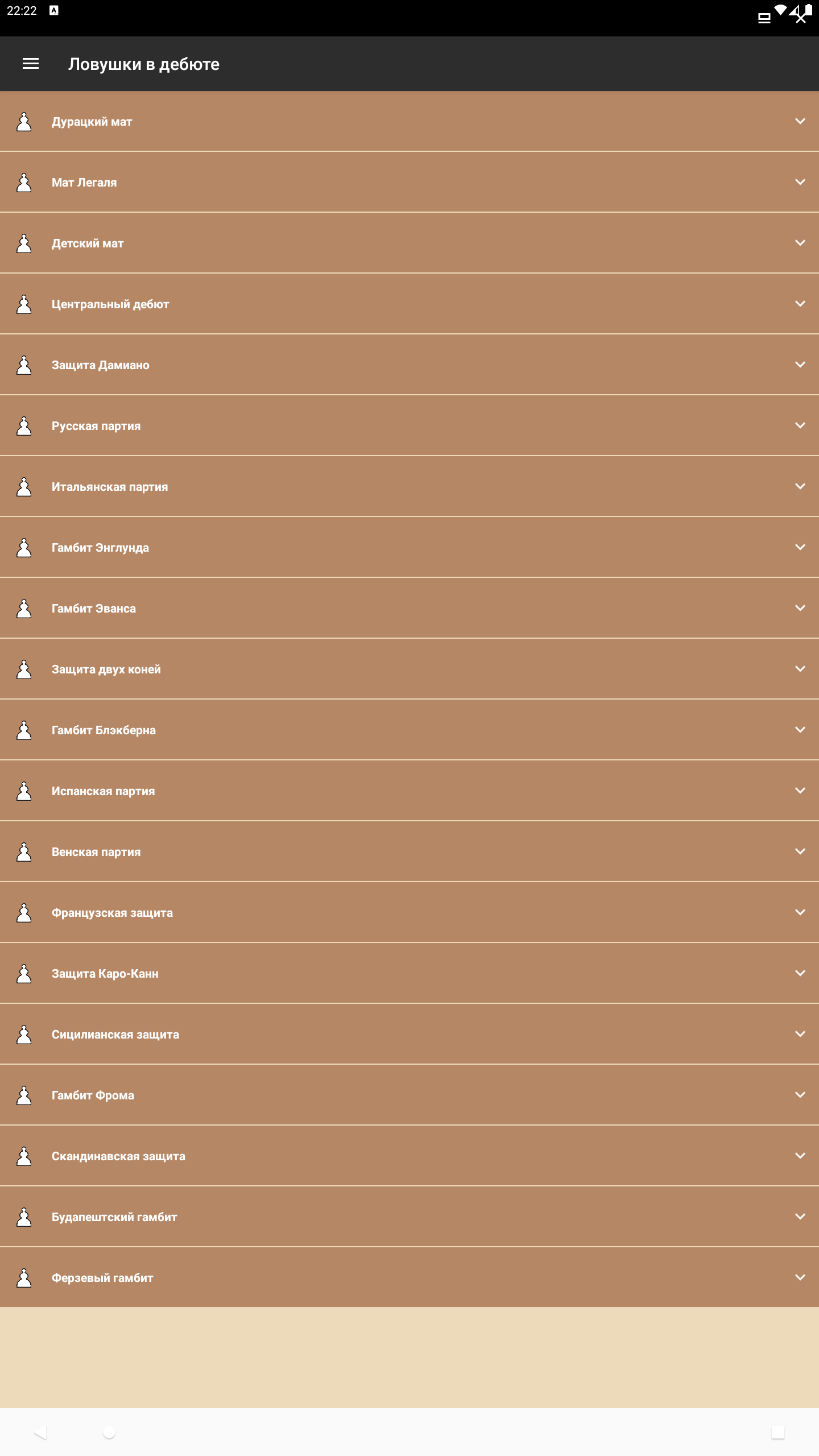
Task: Open the Детский мат entry
Action: [x=409, y=243]
